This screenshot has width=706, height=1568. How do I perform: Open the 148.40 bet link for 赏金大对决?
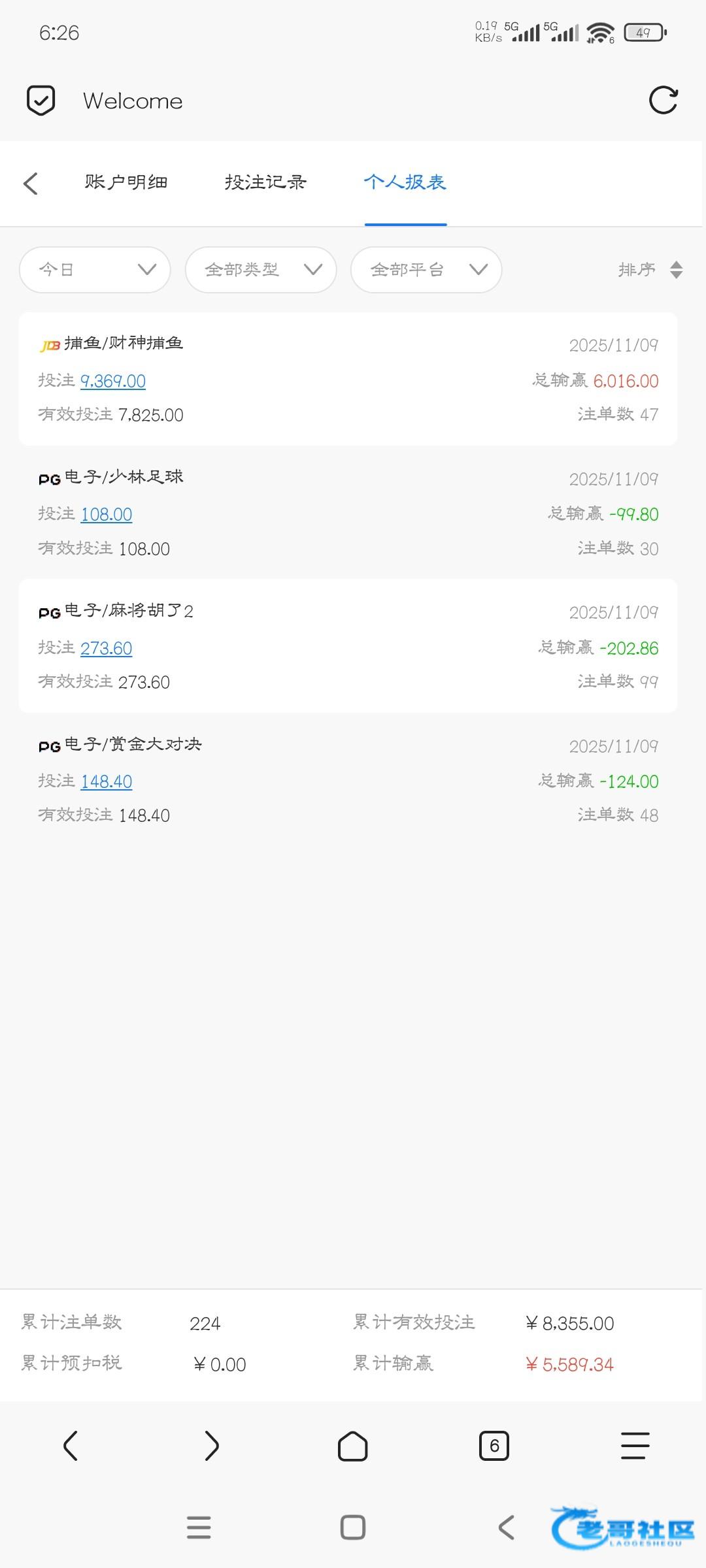(107, 781)
